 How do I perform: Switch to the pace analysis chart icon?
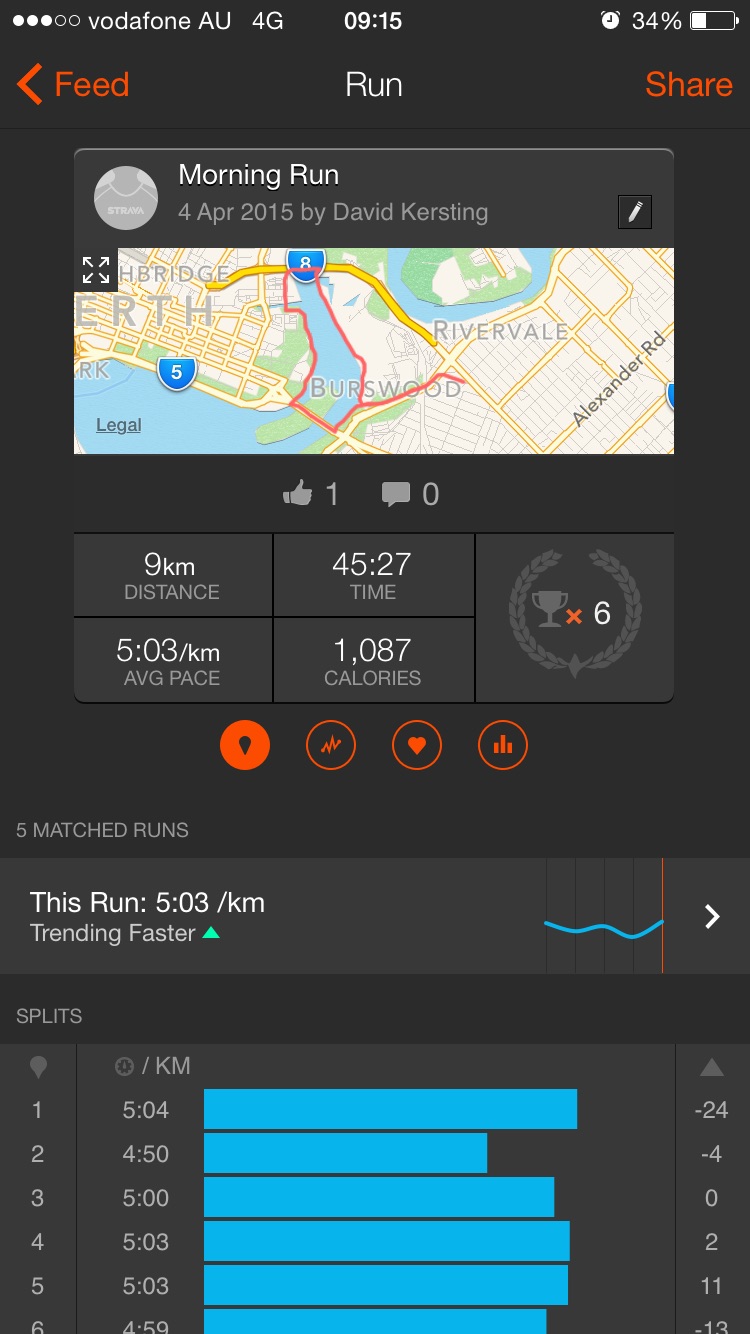point(331,745)
